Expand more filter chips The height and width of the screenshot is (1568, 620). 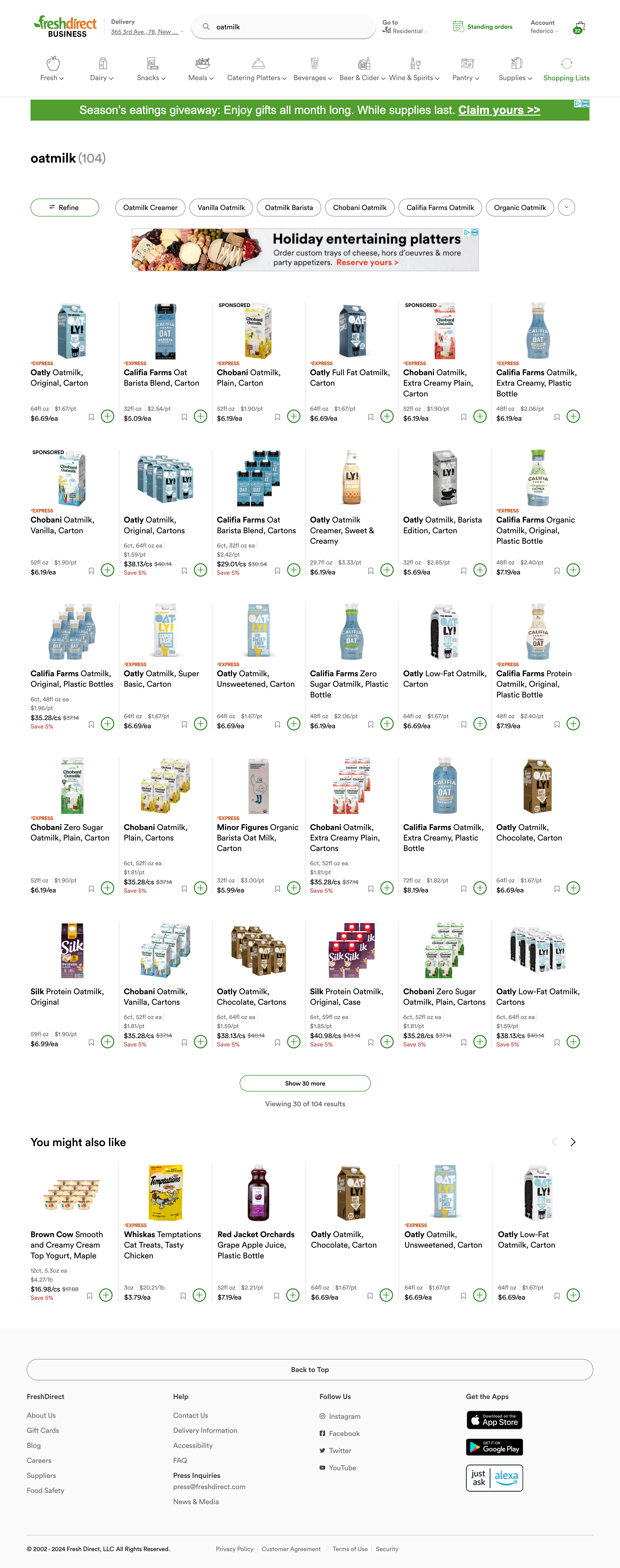point(566,208)
